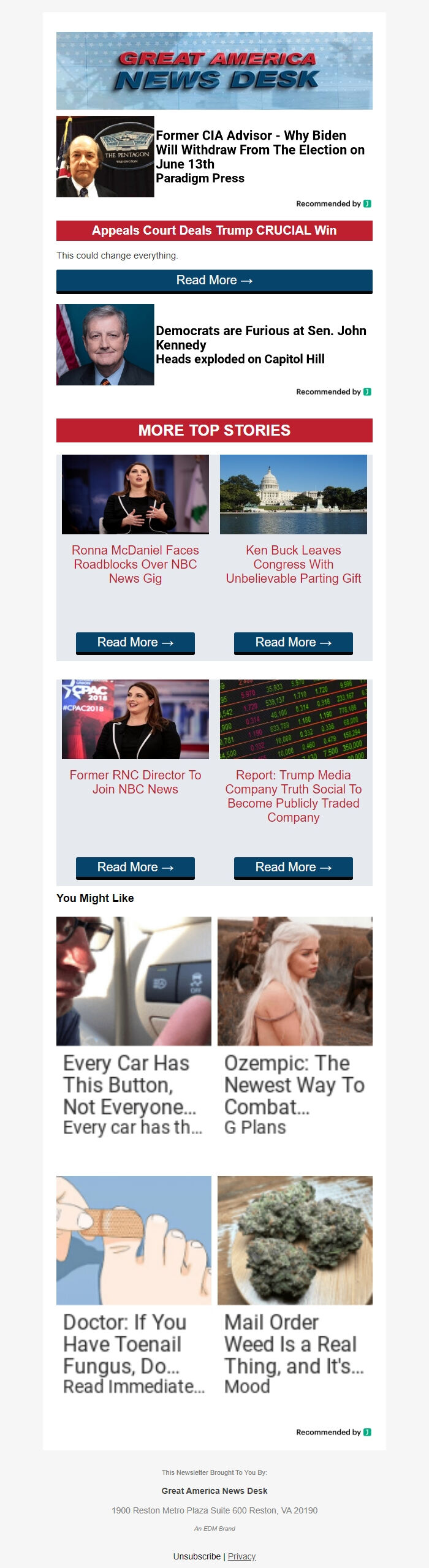Viewport: 429px width, 1568px height.
Task: Open Former RNC Director To Join headline
Action: click(135, 782)
